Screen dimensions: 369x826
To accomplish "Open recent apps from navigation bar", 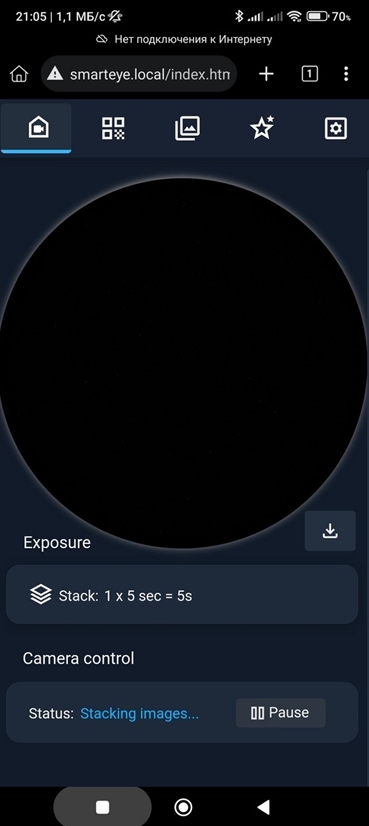I will pos(102,807).
